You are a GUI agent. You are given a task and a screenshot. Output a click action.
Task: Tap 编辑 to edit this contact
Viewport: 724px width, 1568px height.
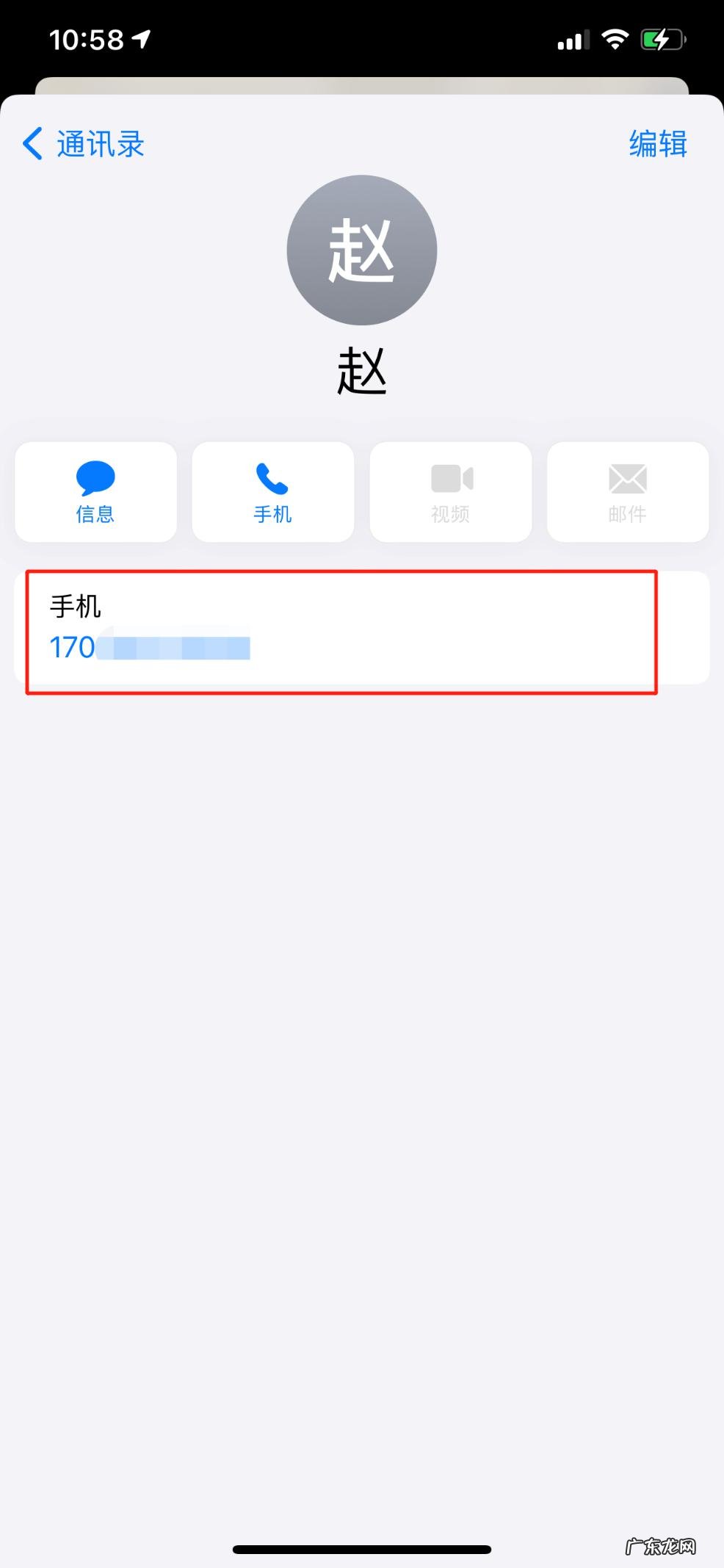click(657, 143)
